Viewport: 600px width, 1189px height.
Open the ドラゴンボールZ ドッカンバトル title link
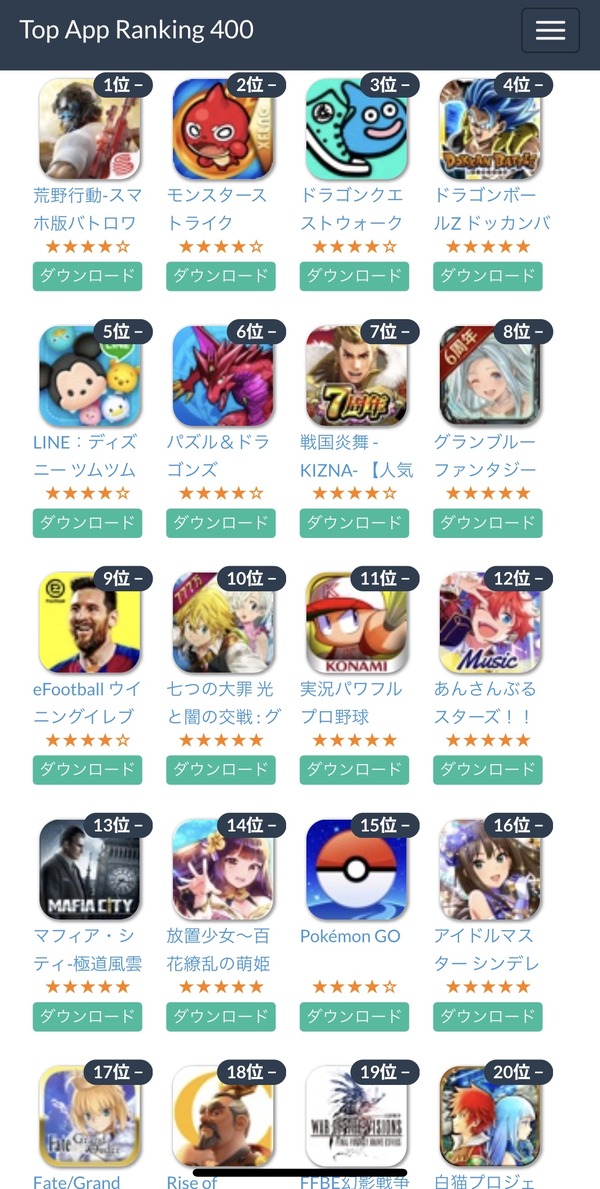[492, 209]
